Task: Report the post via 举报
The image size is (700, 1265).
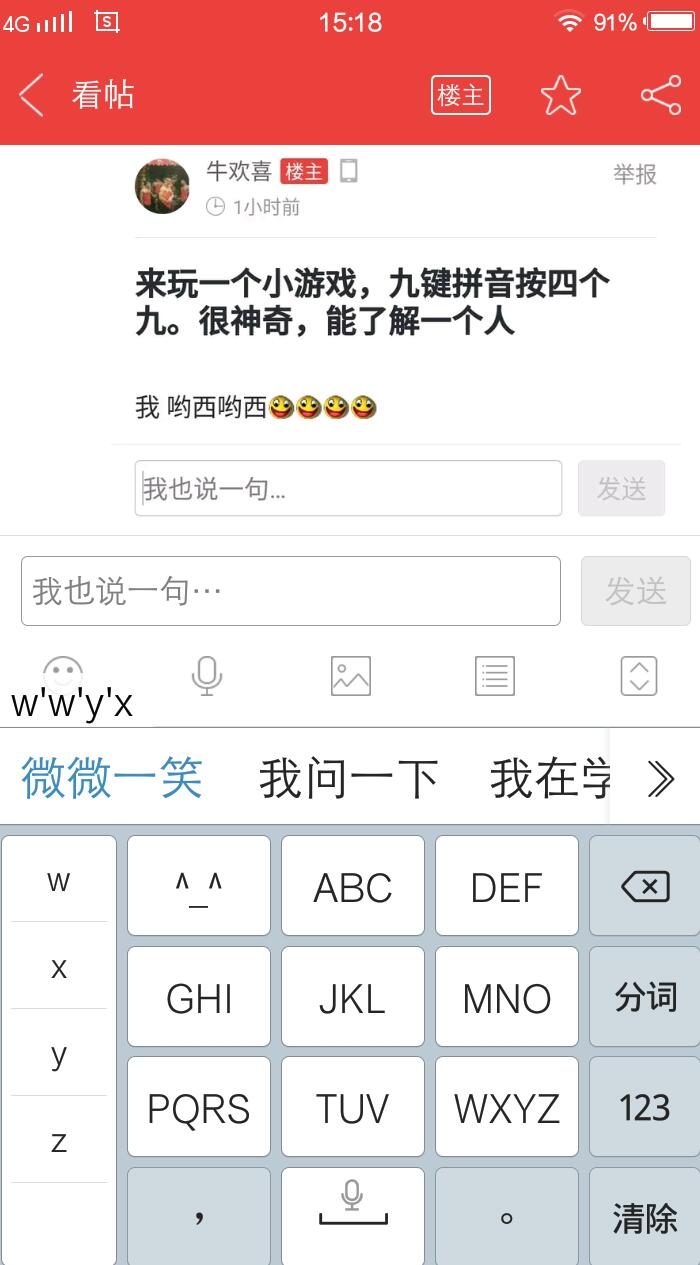Action: [x=634, y=174]
